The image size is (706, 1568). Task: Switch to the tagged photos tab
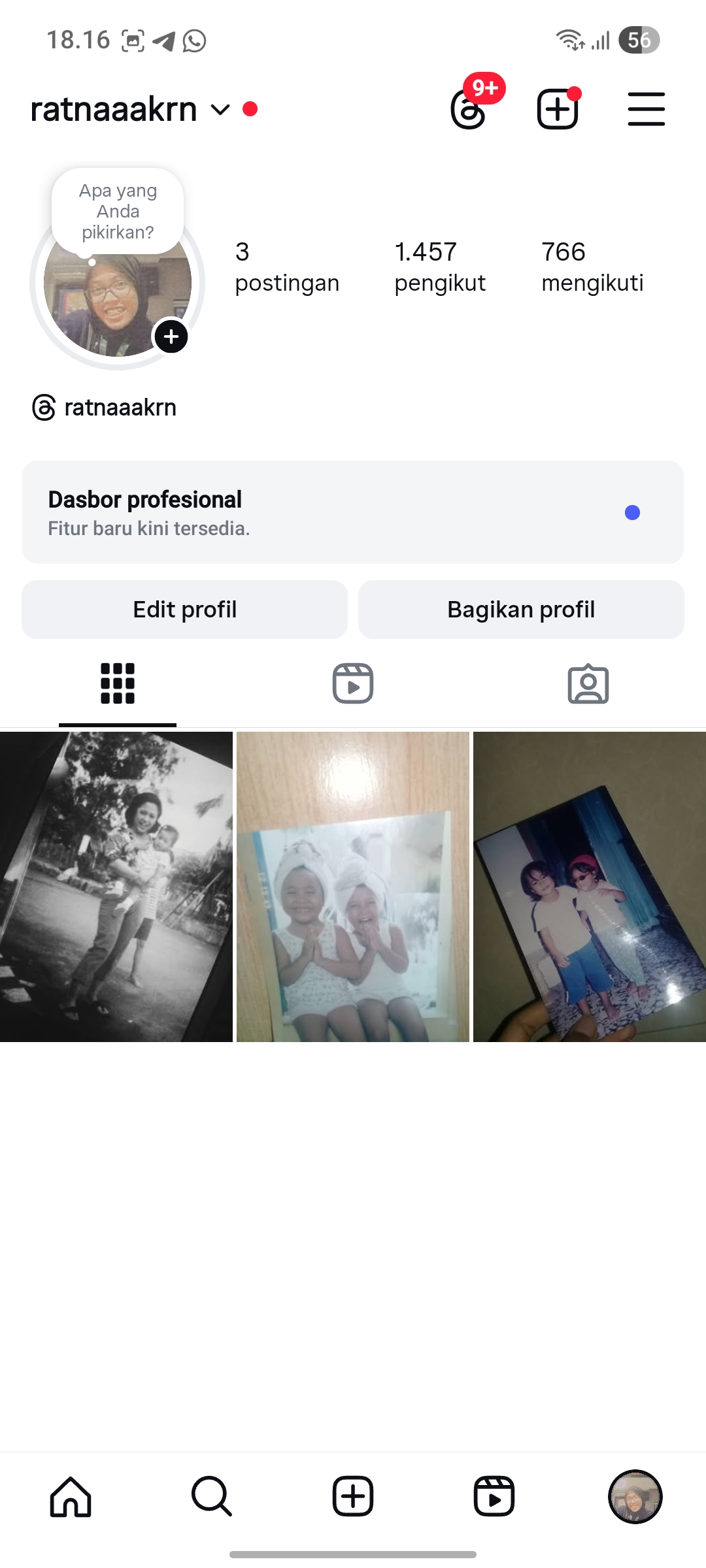tap(588, 684)
